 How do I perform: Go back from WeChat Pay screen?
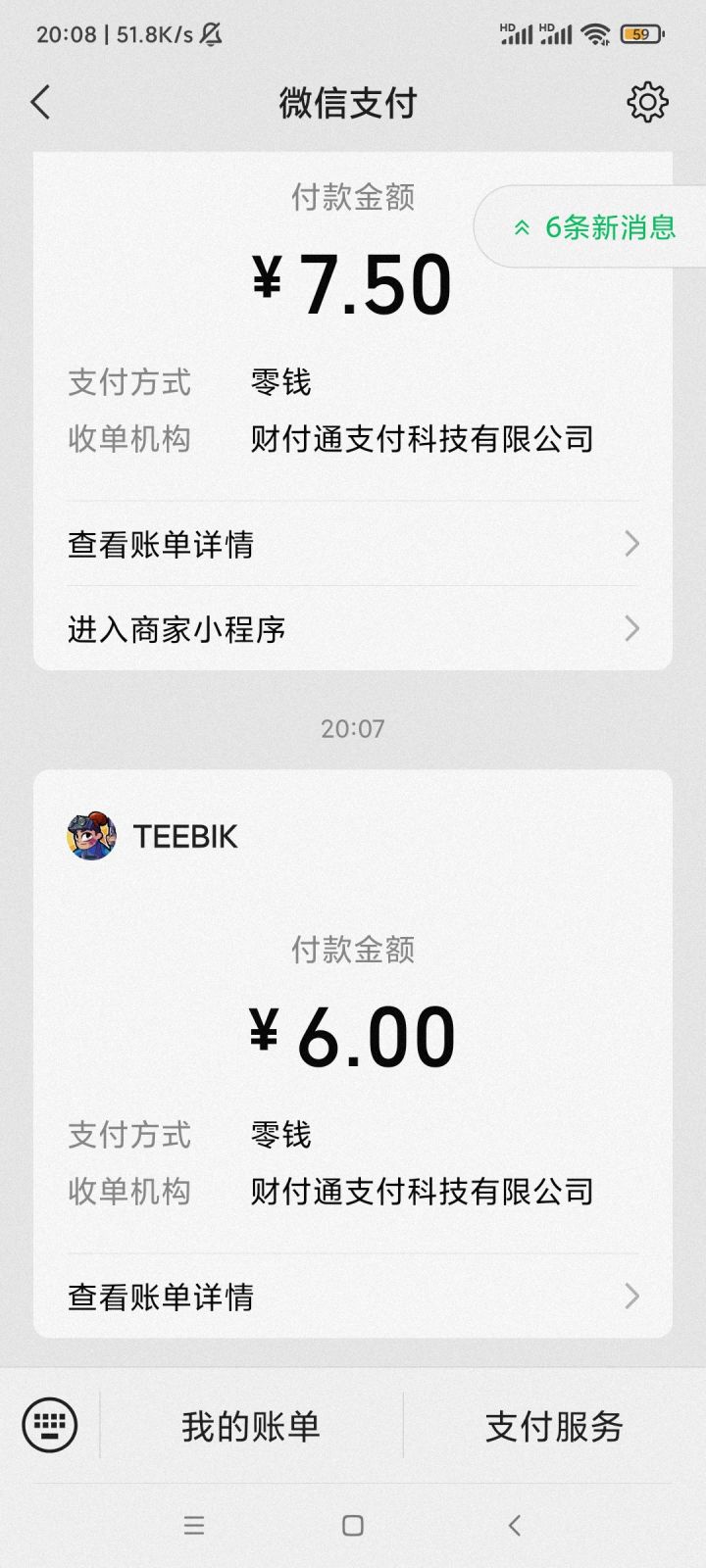(40, 102)
